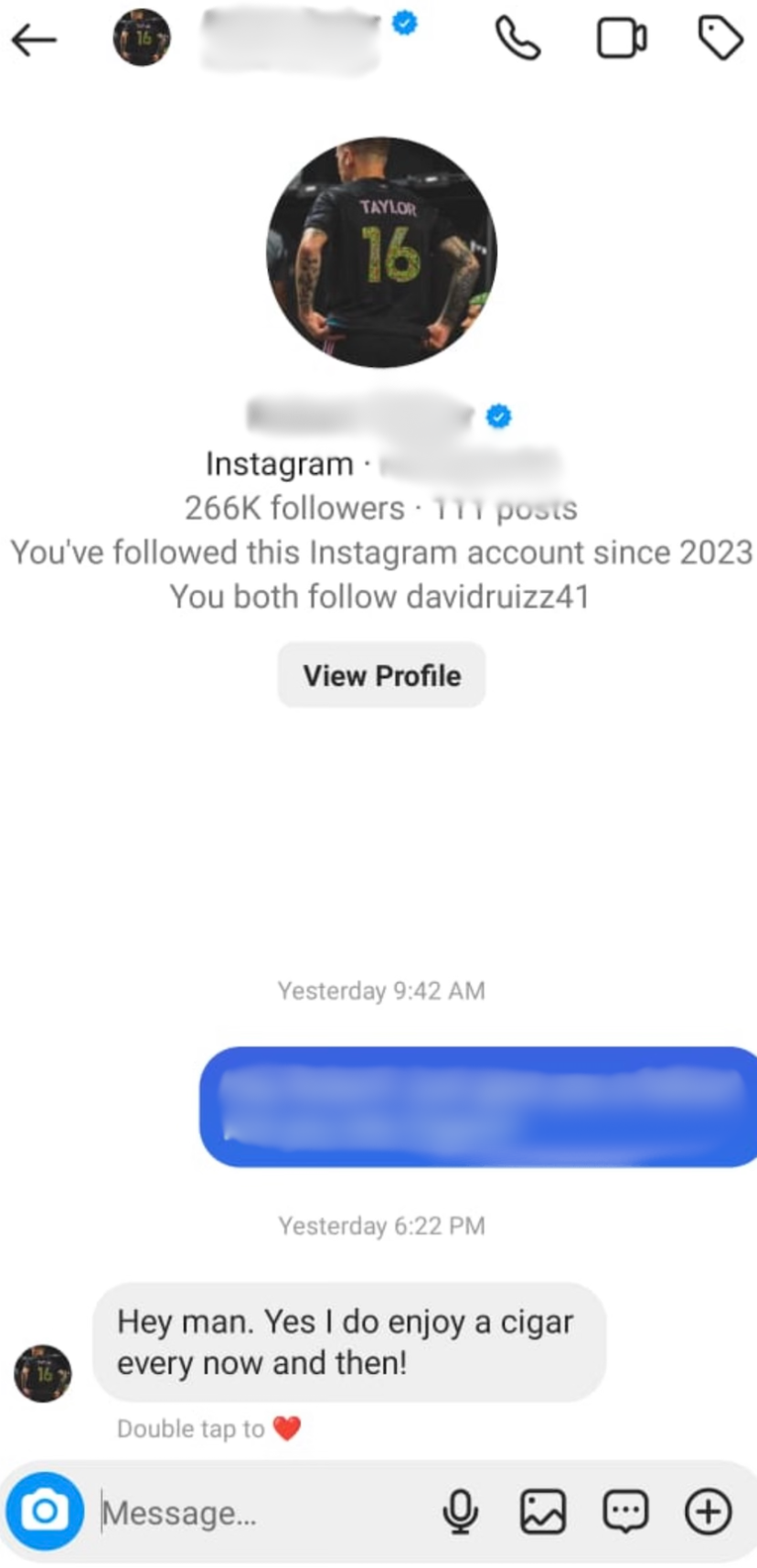Attach a photo from the gallery
Image resolution: width=757 pixels, height=1568 pixels.
point(543,1511)
